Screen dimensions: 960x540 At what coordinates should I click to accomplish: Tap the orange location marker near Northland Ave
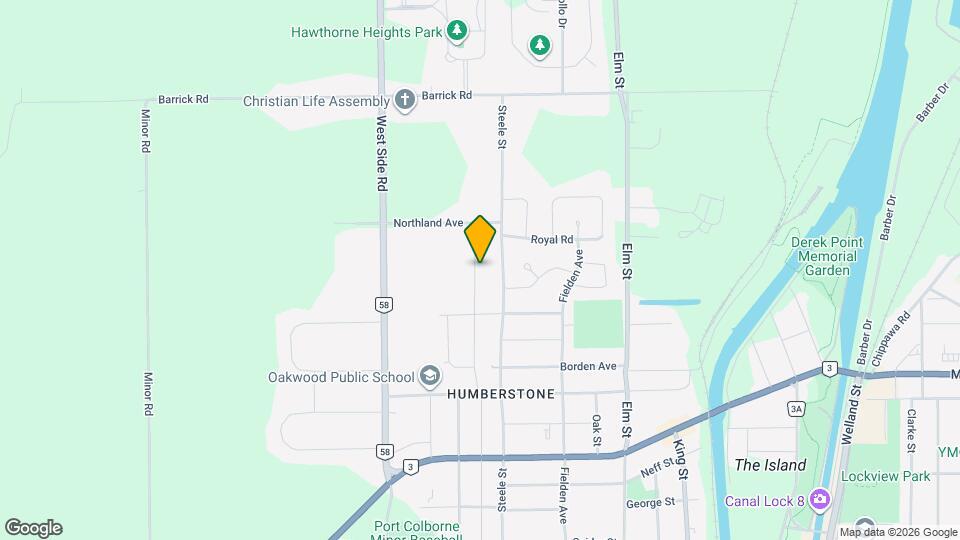click(480, 238)
